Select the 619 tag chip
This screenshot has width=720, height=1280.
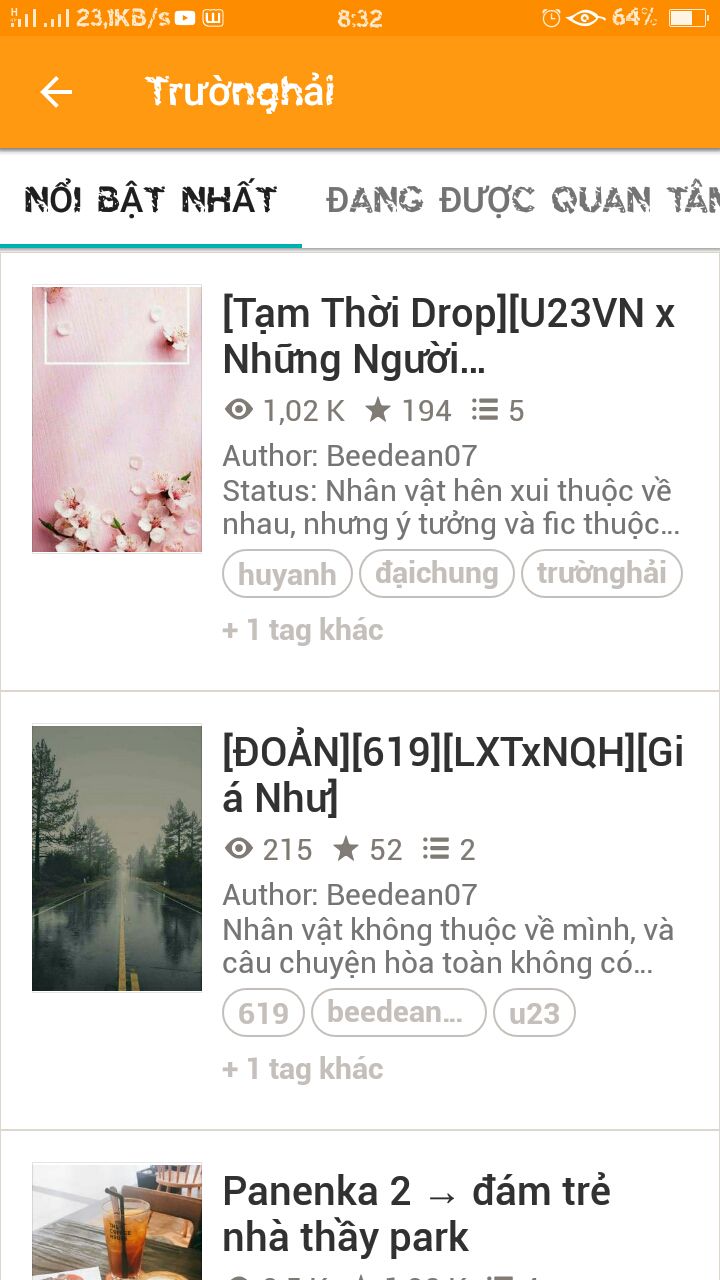pyautogui.click(x=263, y=1013)
